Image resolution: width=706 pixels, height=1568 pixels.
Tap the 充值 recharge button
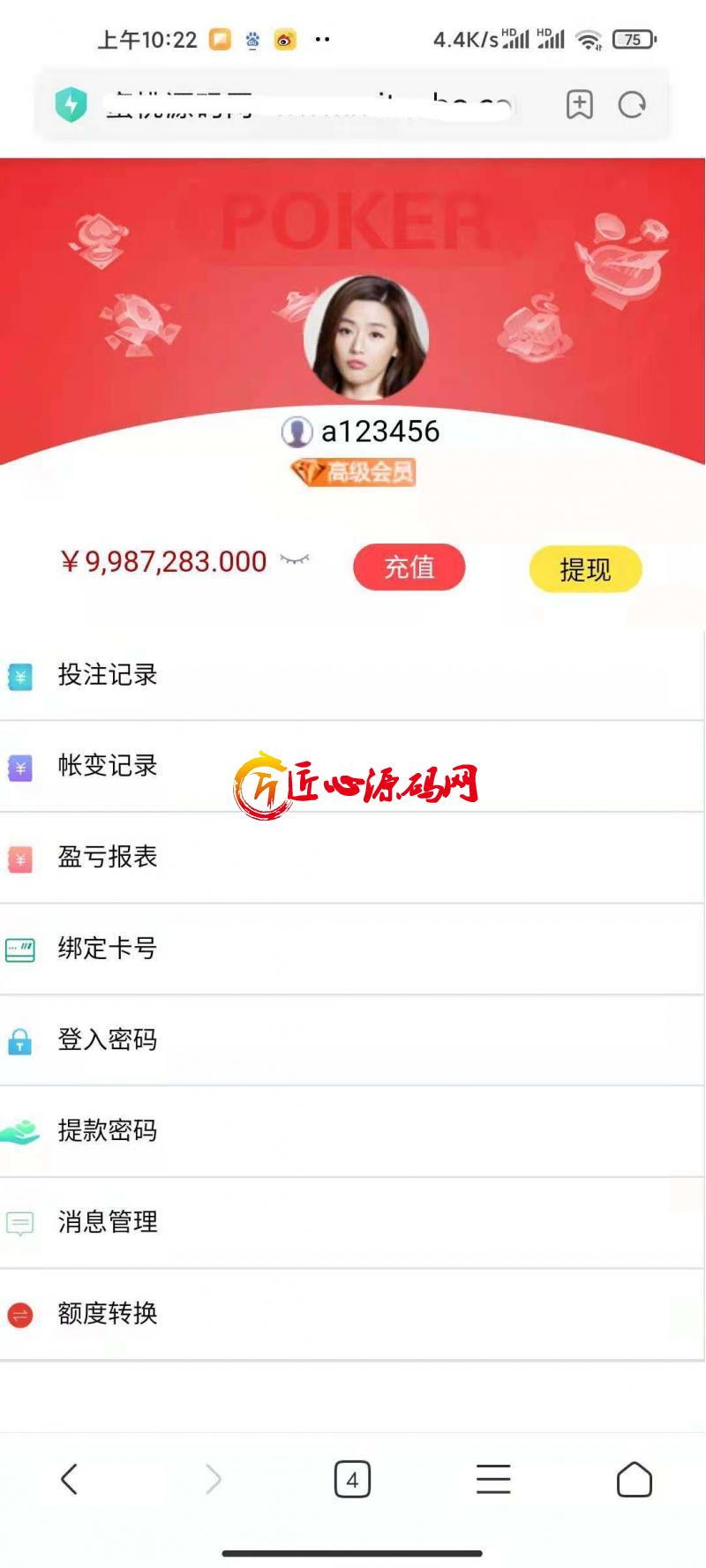(409, 567)
